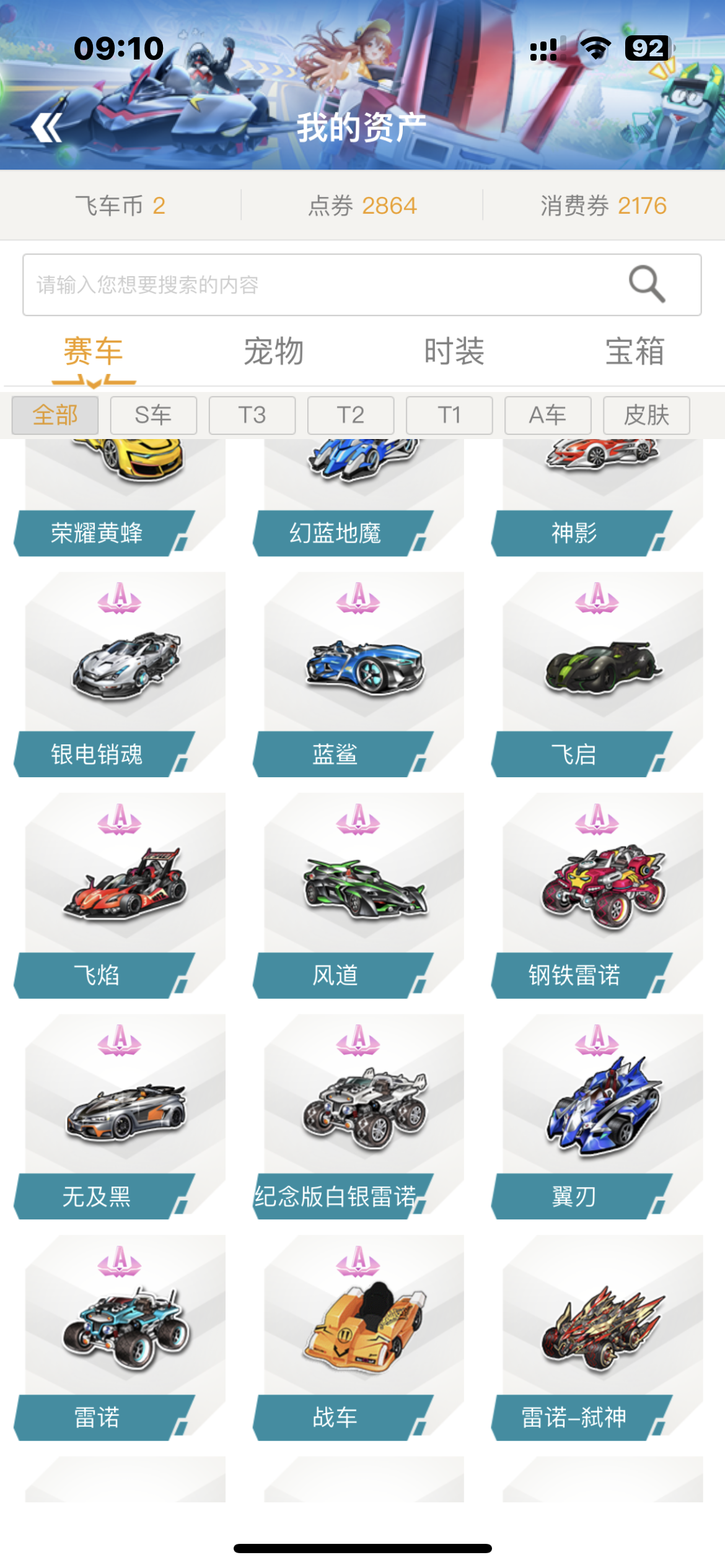Open the 钢铁雷诺 car card
The image size is (725, 1568).
click(598, 896)
